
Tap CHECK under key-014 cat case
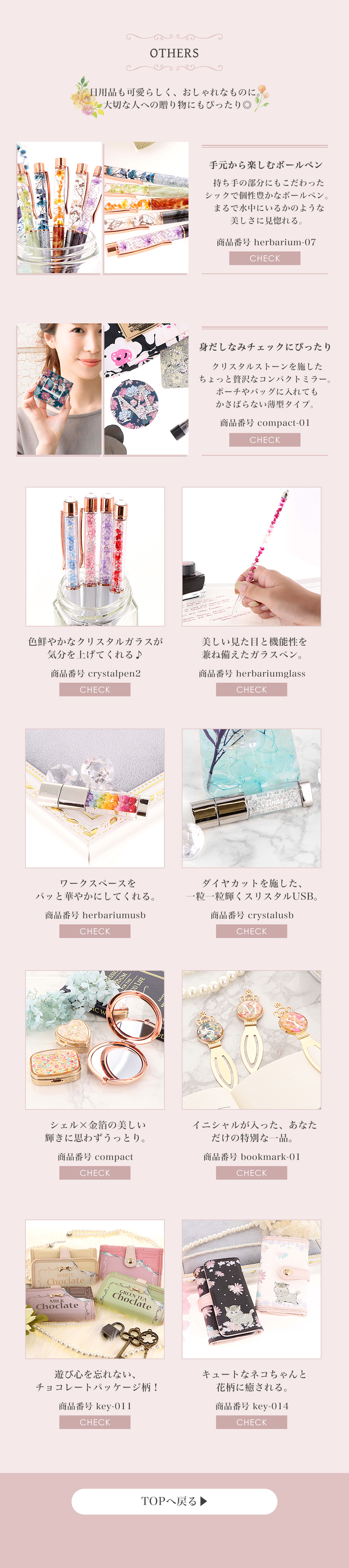pos(251,1422)
